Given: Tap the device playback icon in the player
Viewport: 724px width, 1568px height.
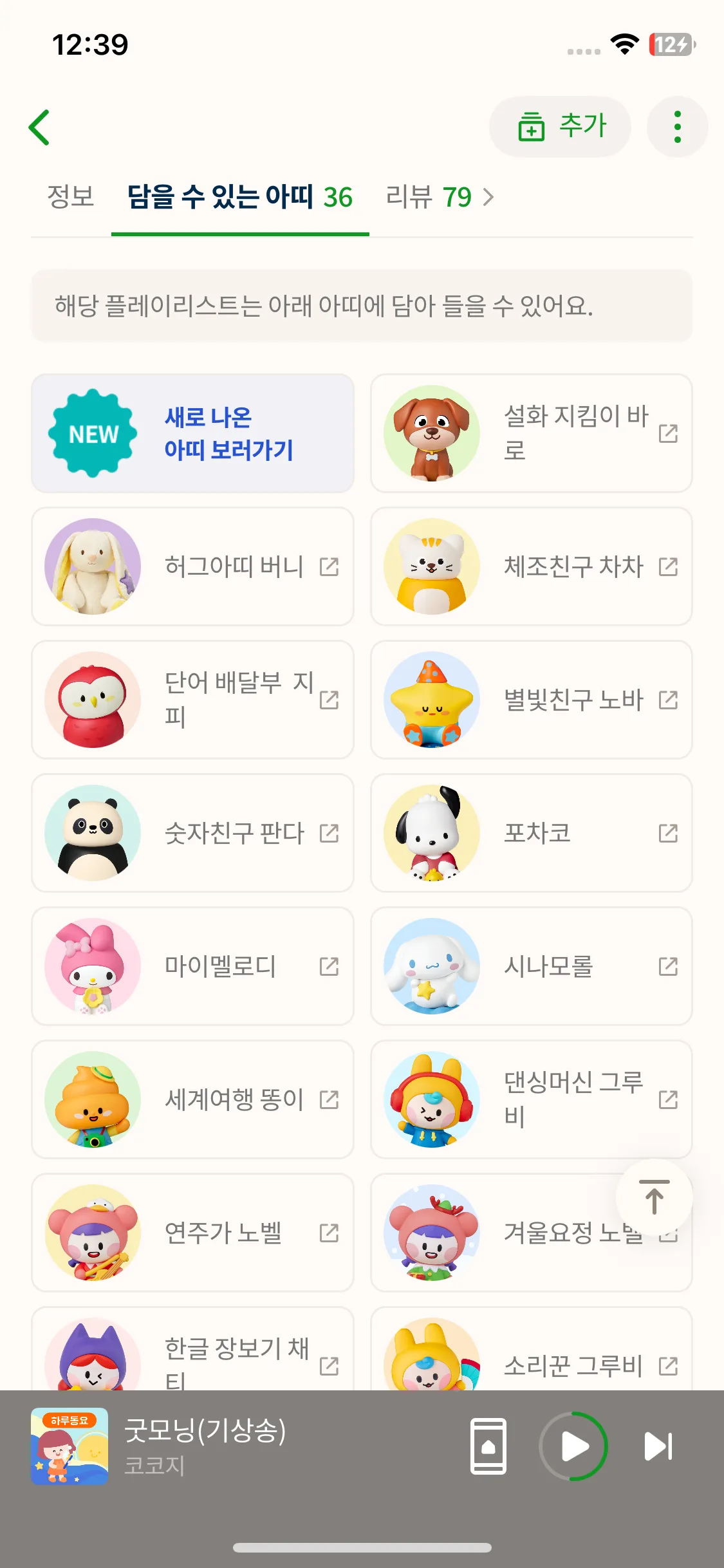Looking at the screenshot, I should [x=488, y=1446].
